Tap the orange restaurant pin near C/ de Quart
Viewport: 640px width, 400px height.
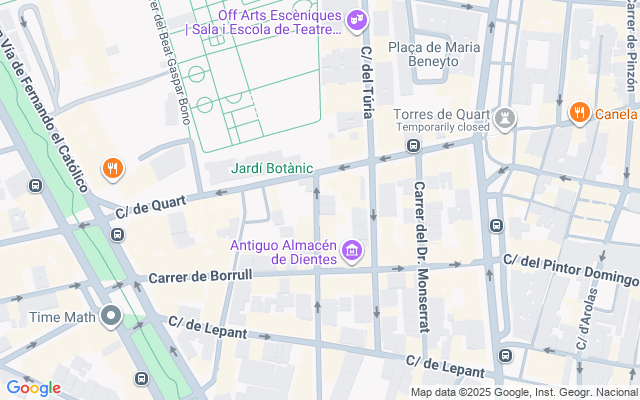click(113, 168)
